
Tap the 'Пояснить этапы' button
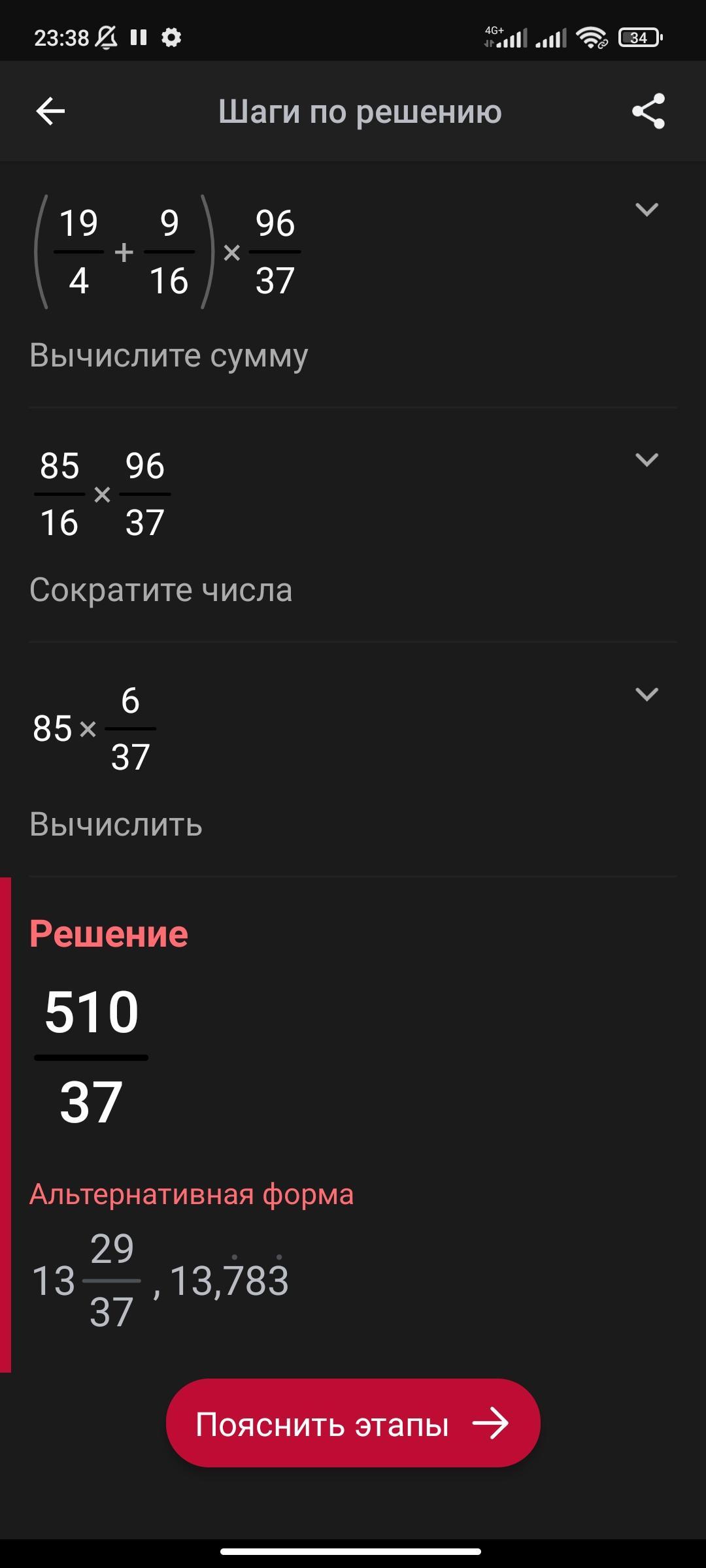pos(353,1424)
